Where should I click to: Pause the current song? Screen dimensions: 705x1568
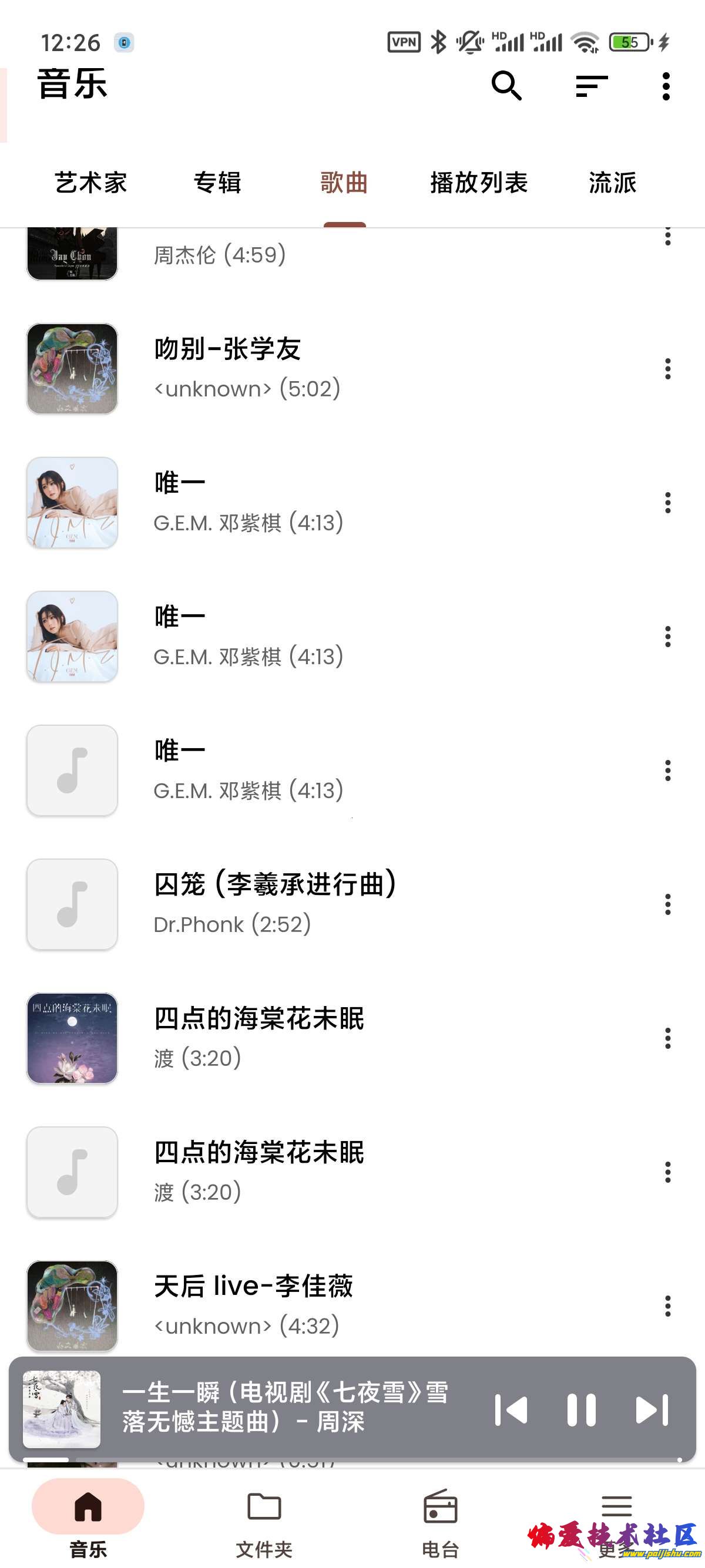pyautogui.click(x=581, y=1410)
